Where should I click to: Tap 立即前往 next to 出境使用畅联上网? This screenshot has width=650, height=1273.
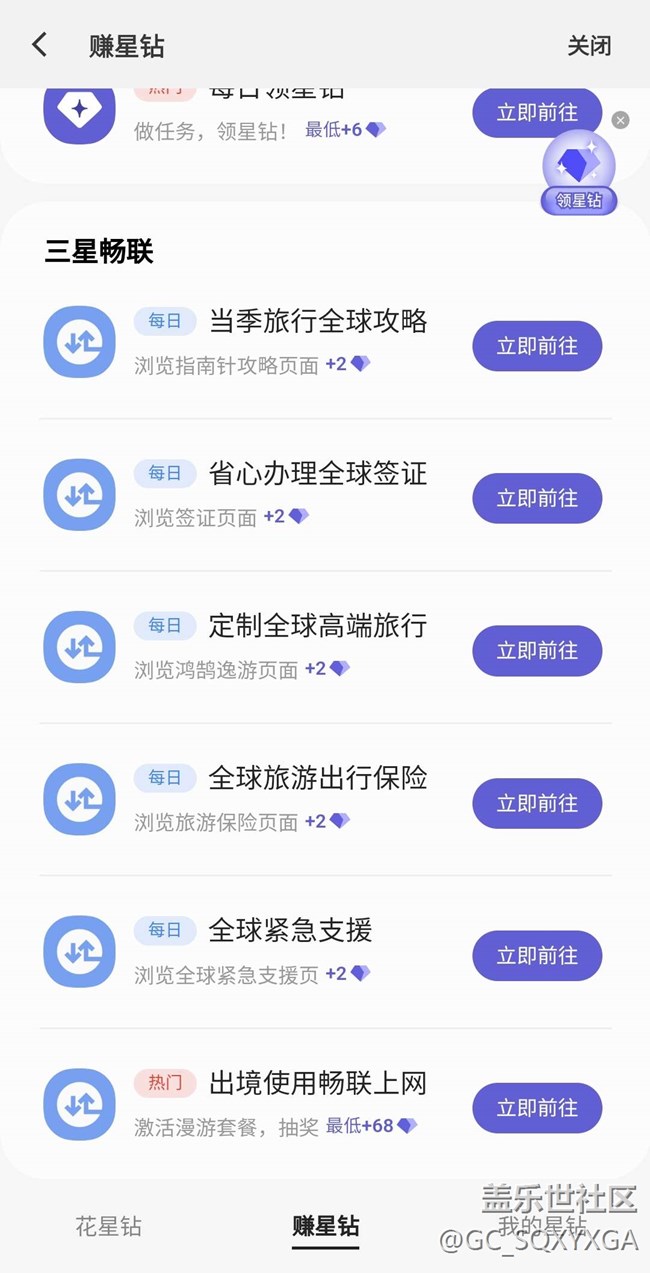[537, 1108]
